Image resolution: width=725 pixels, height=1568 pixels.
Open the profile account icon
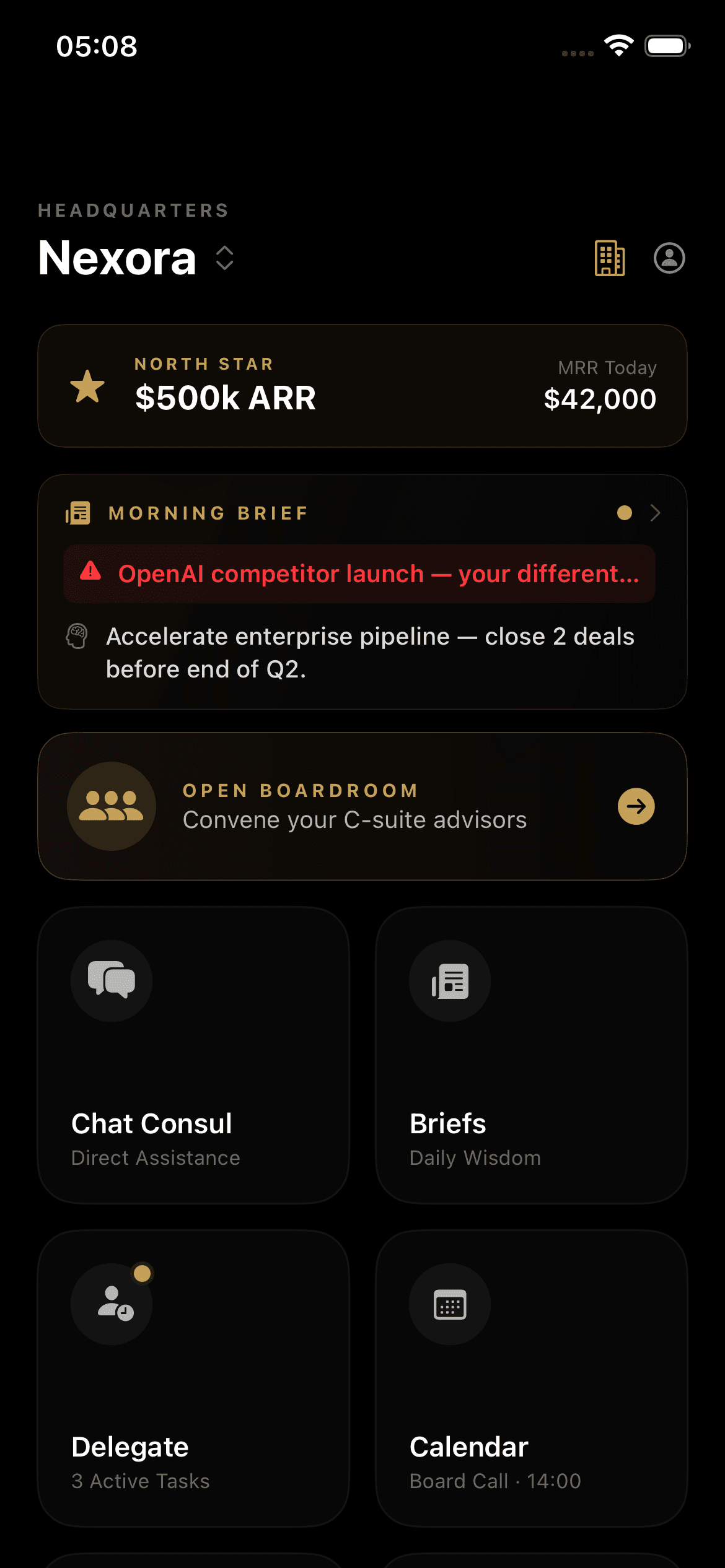pos(669,259)
